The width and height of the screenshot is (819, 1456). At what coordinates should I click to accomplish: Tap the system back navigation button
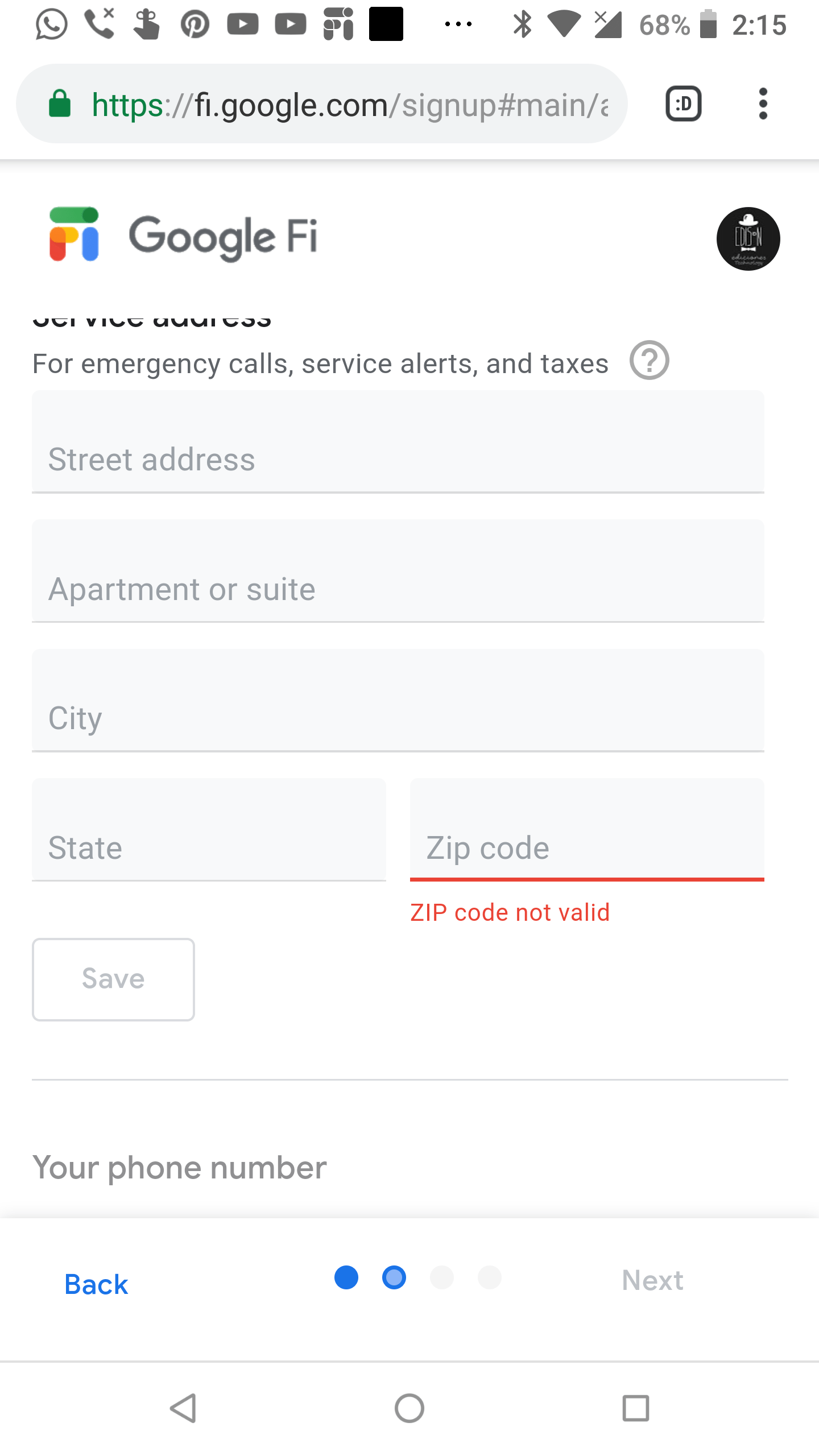click(183, 1408)
